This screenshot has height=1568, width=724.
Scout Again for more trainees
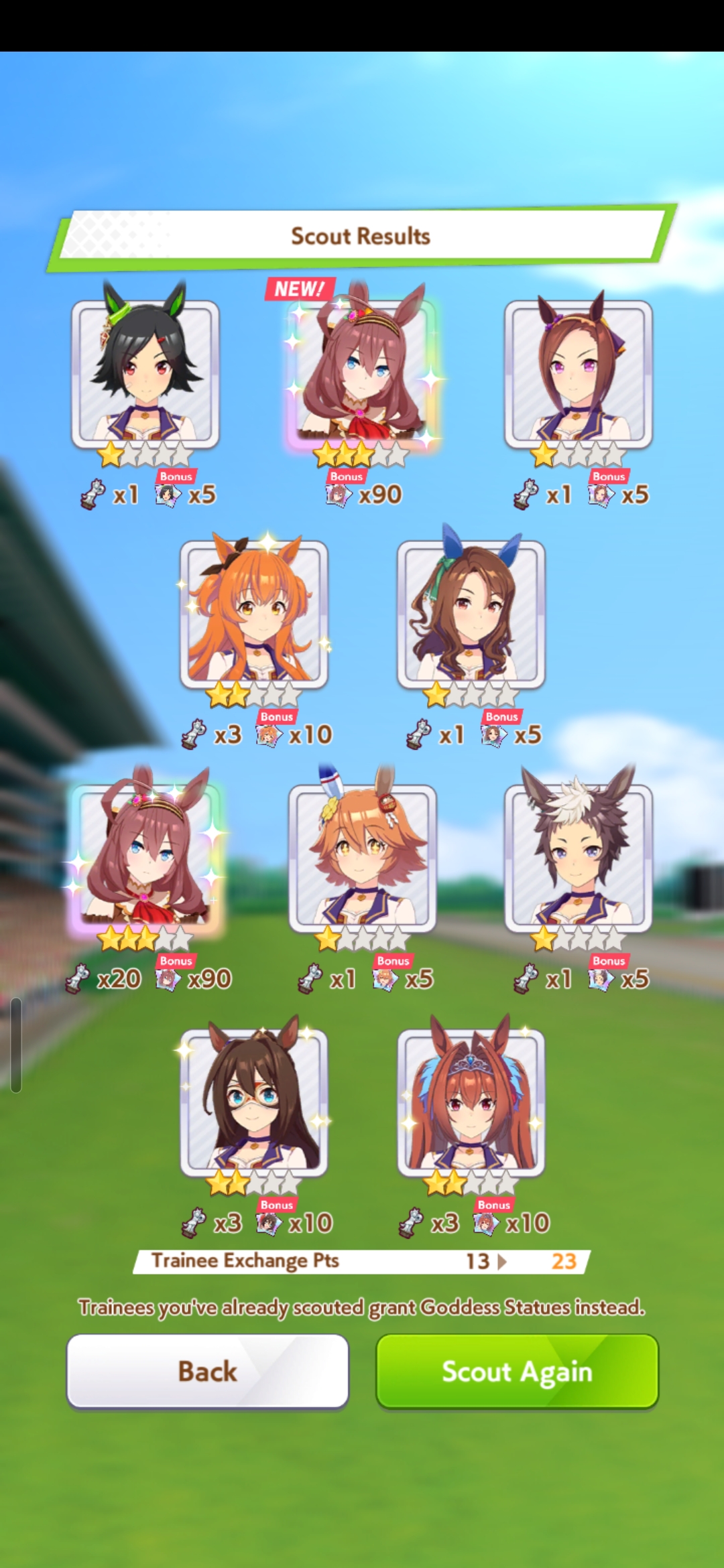click(x=517, y=1370)
